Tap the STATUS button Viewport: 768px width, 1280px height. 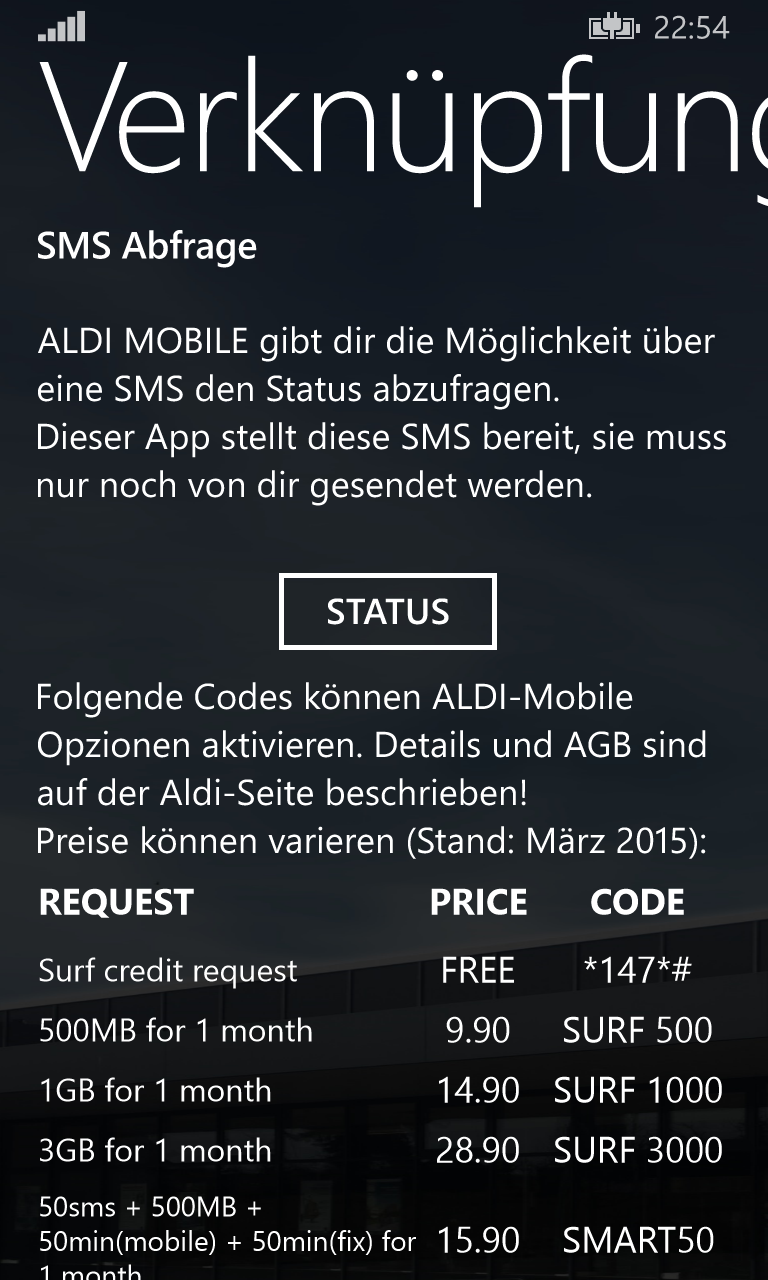(388, 611)
